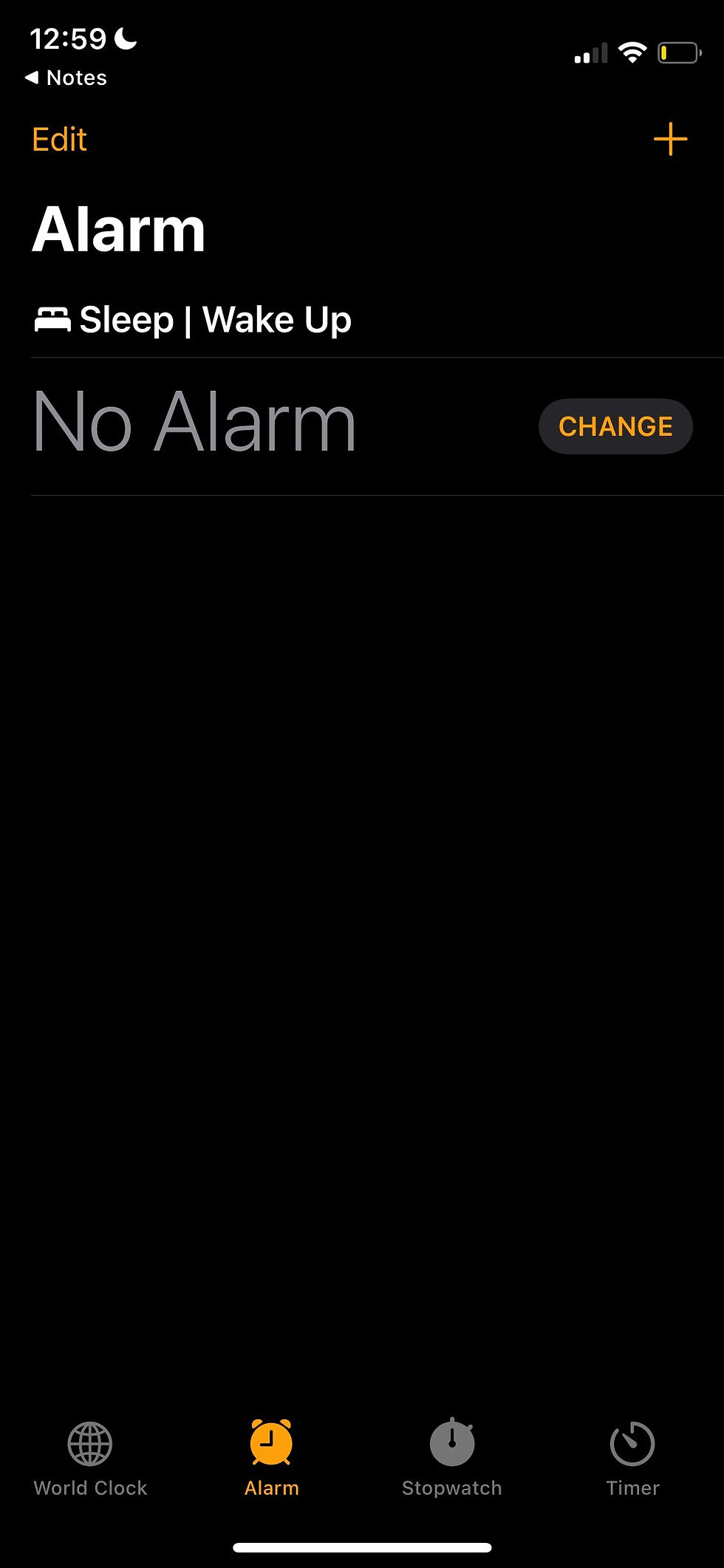Screen dimensions: 724x1568
Task: Open the Stopwatch tab
Action: pyautogui.click(x=451, y=1459)
